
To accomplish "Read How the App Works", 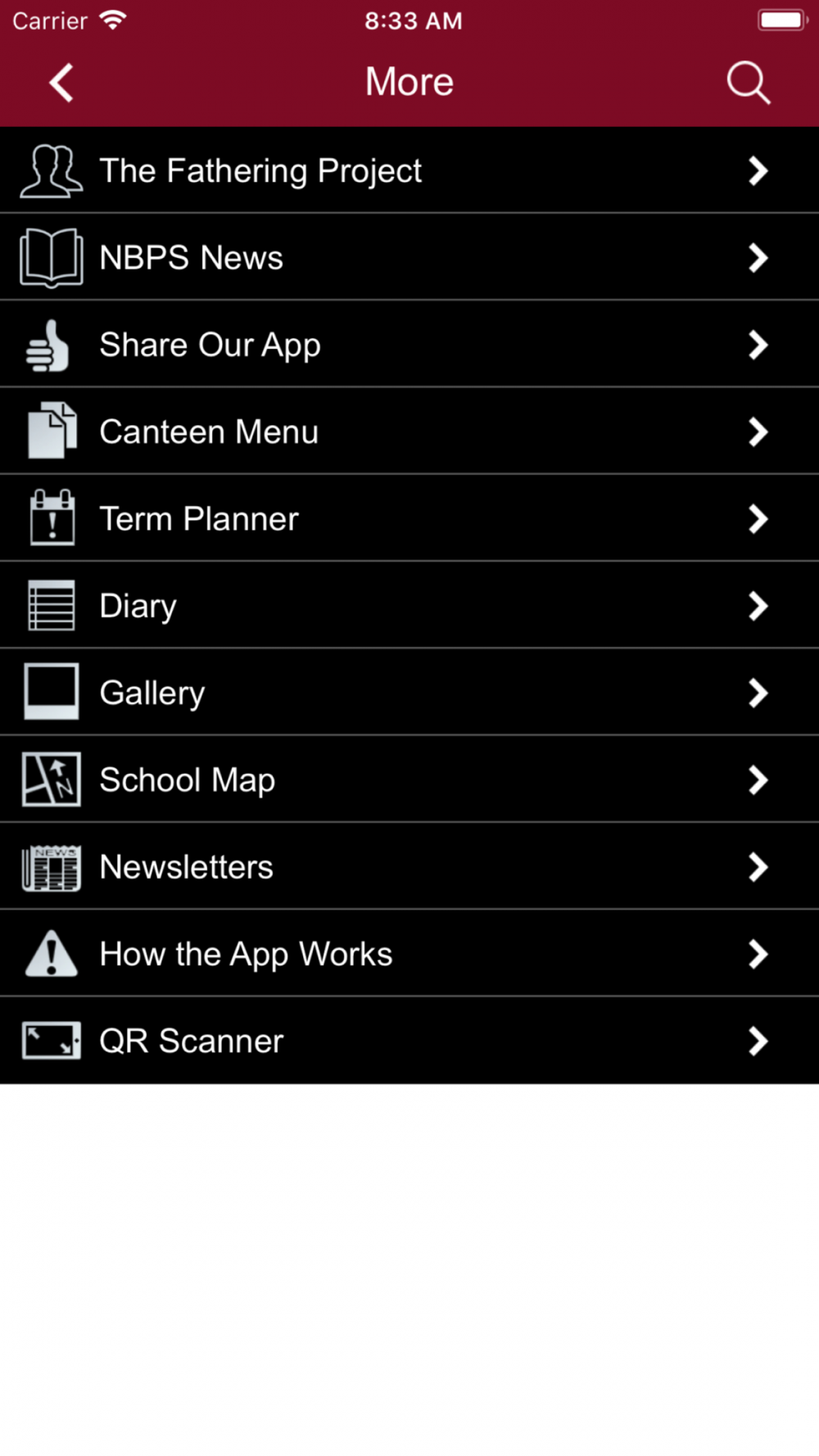I will click(x=409, y=954).
